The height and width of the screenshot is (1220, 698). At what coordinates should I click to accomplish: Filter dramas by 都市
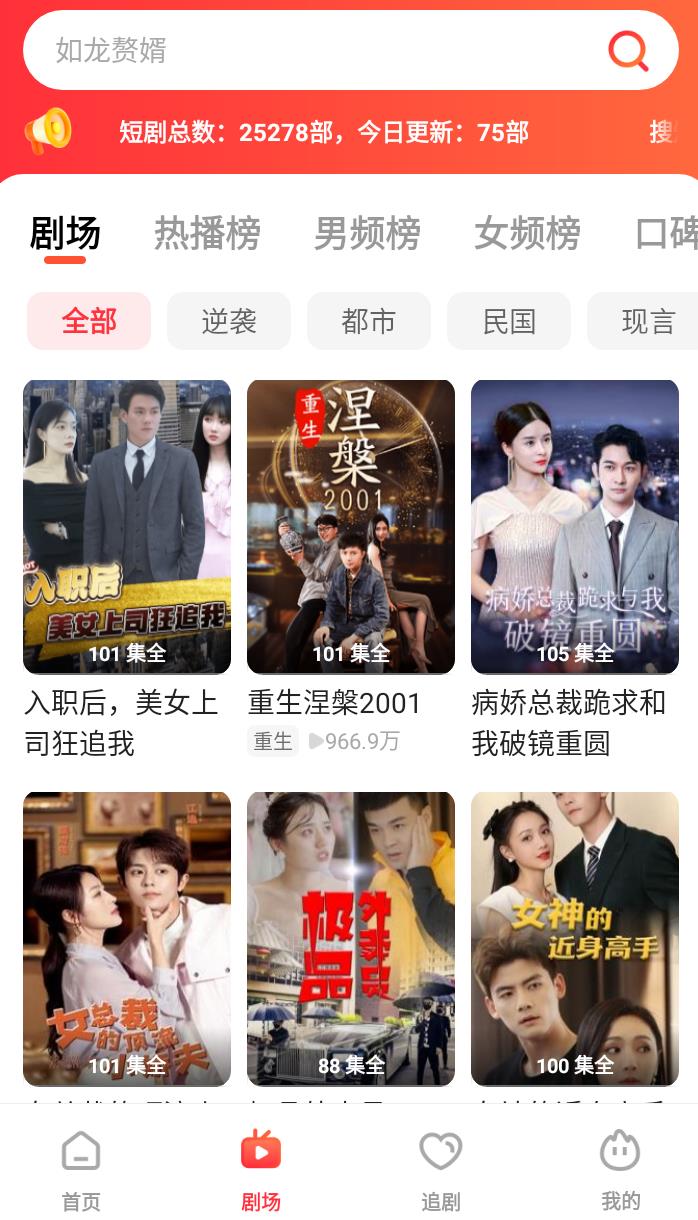coord(369,321)
